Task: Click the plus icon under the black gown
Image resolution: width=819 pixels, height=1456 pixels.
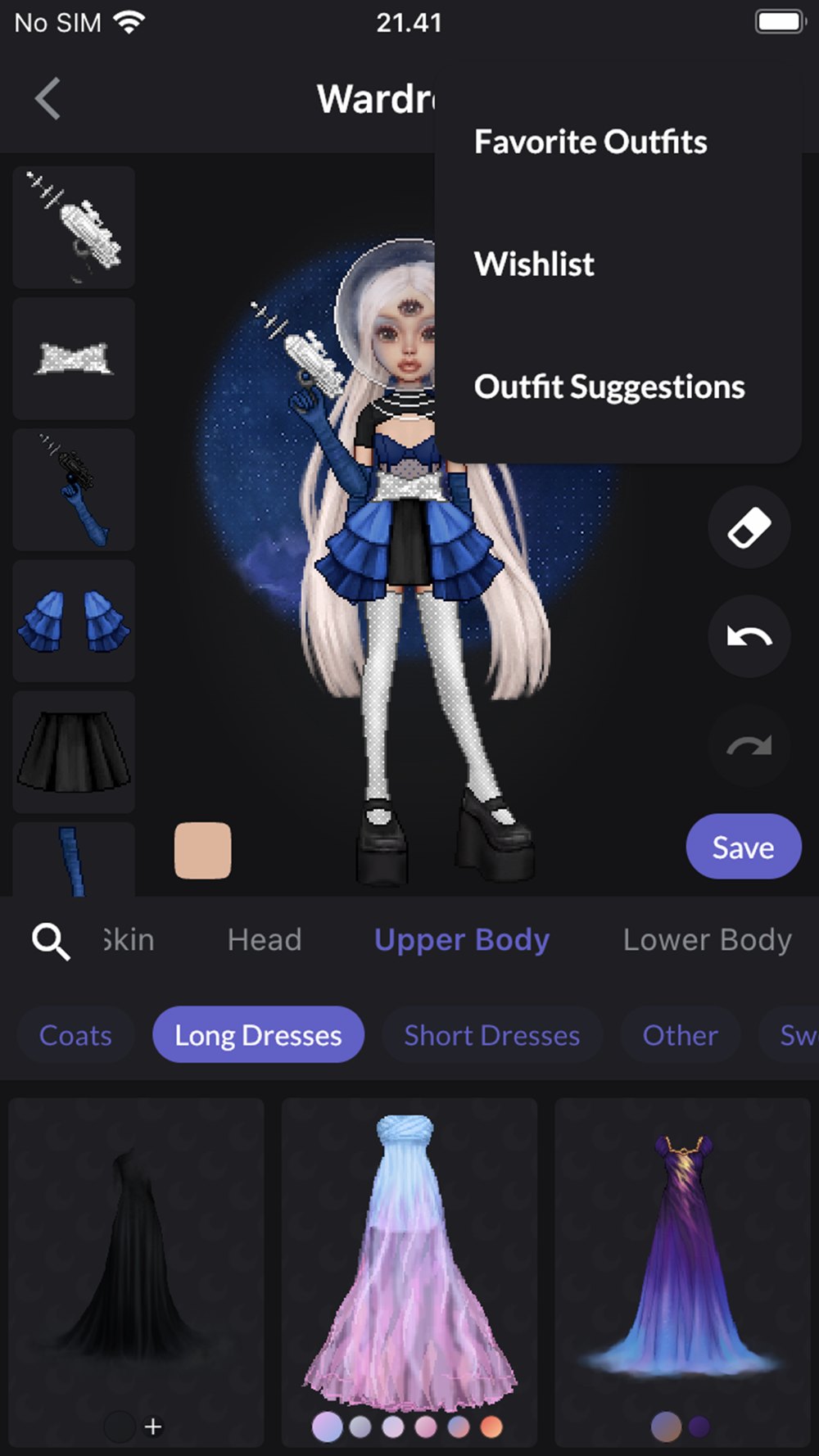Action: (x=152, y=1427)
